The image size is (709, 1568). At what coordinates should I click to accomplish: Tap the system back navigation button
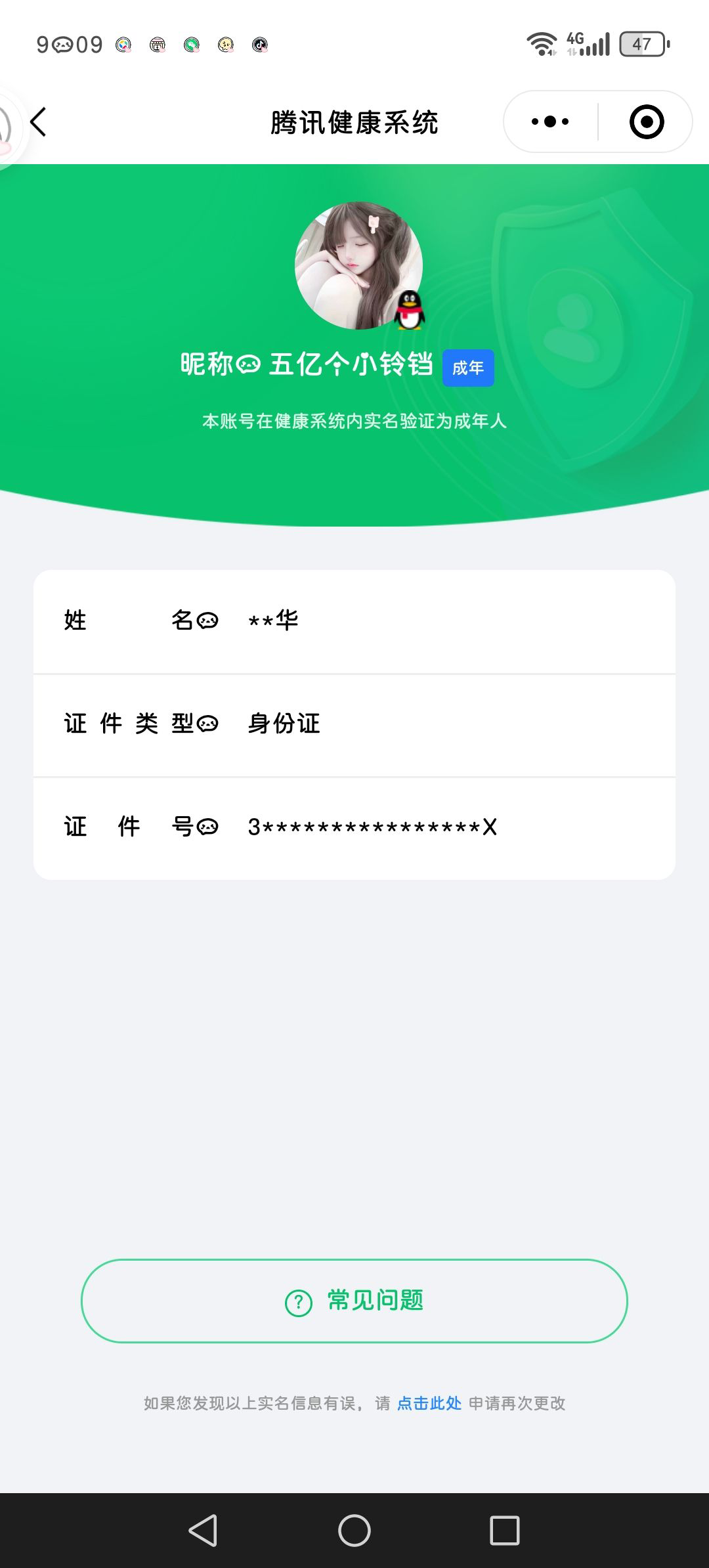(203, 1531)
